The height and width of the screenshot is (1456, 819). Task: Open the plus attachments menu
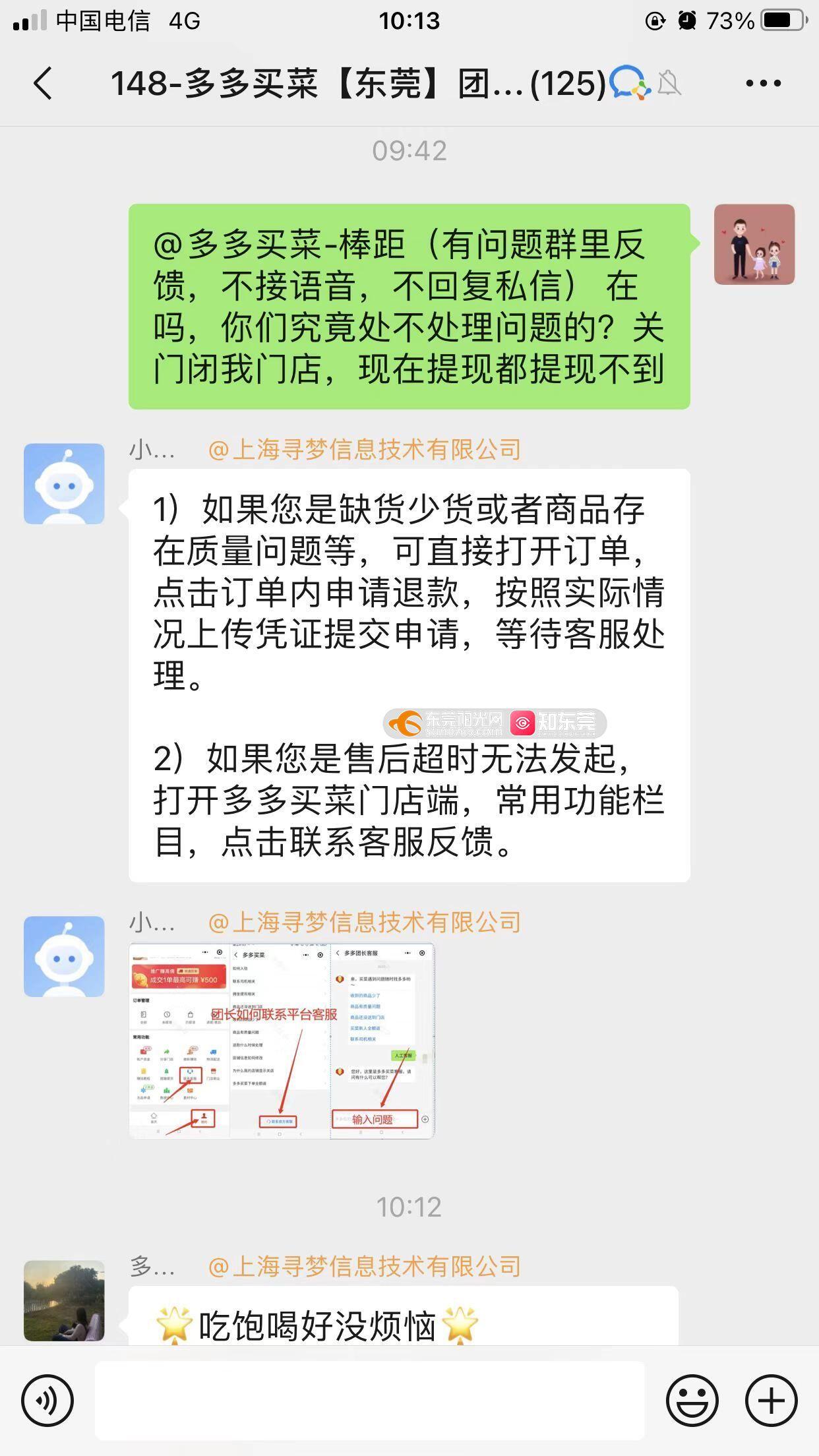pyautogui.click(x=771, y=1401)
